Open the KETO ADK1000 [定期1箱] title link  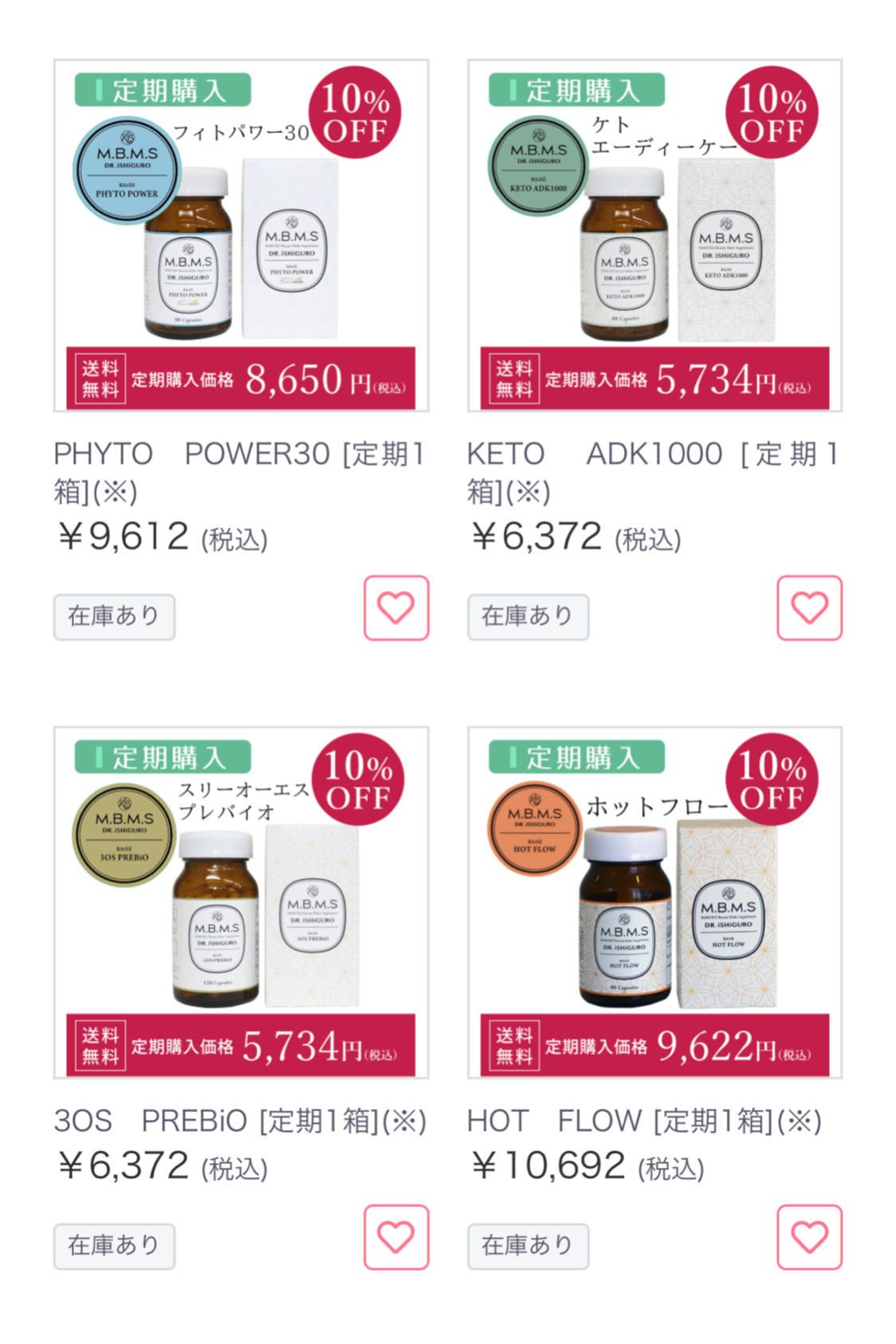652,472
